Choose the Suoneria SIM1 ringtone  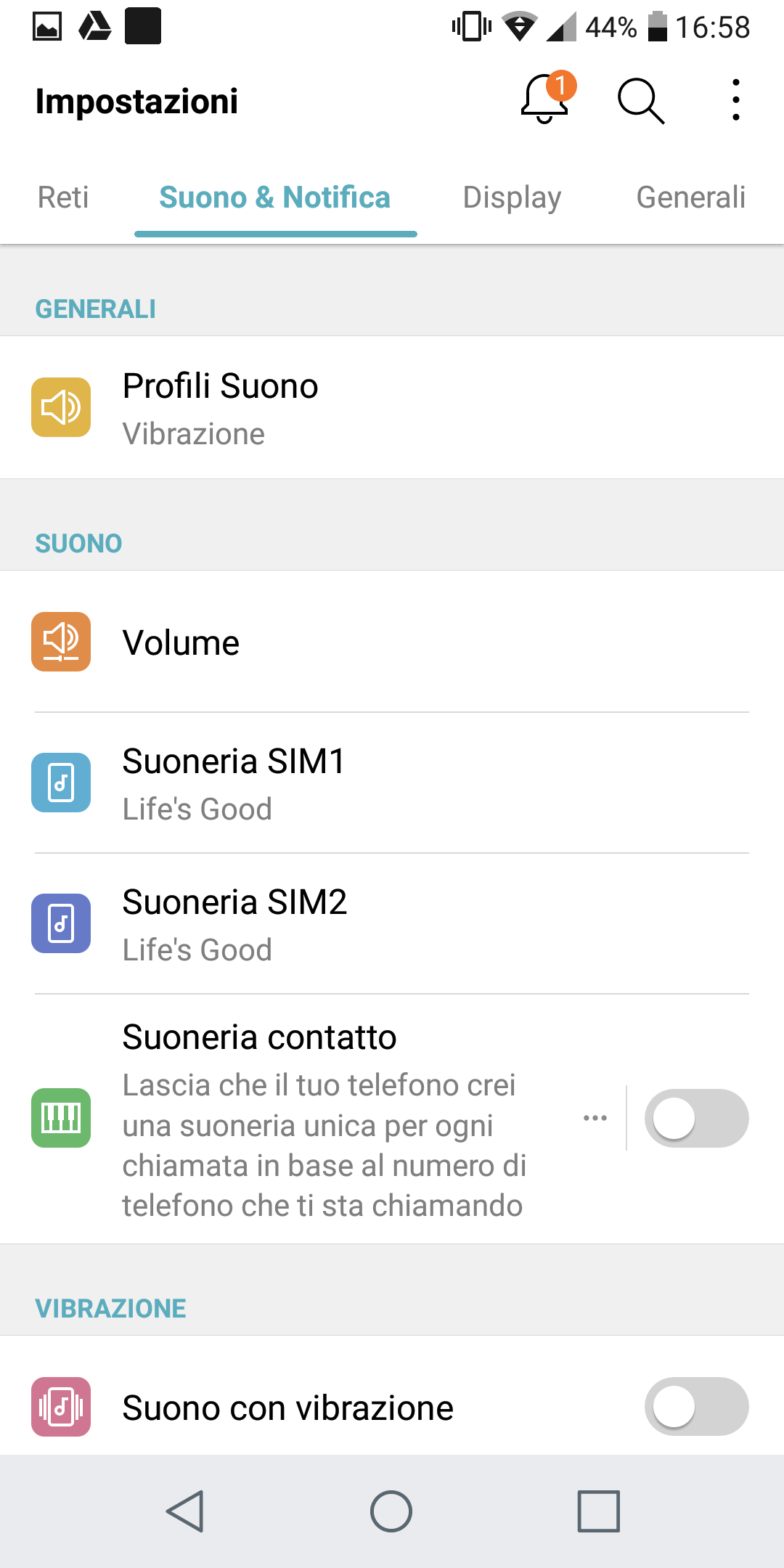tap(392, 783)
